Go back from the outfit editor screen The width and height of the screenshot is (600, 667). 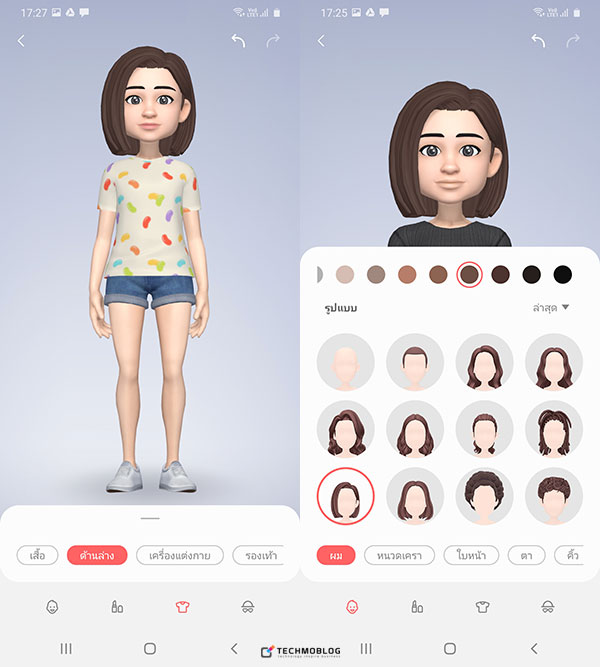[x=21, y=41]
